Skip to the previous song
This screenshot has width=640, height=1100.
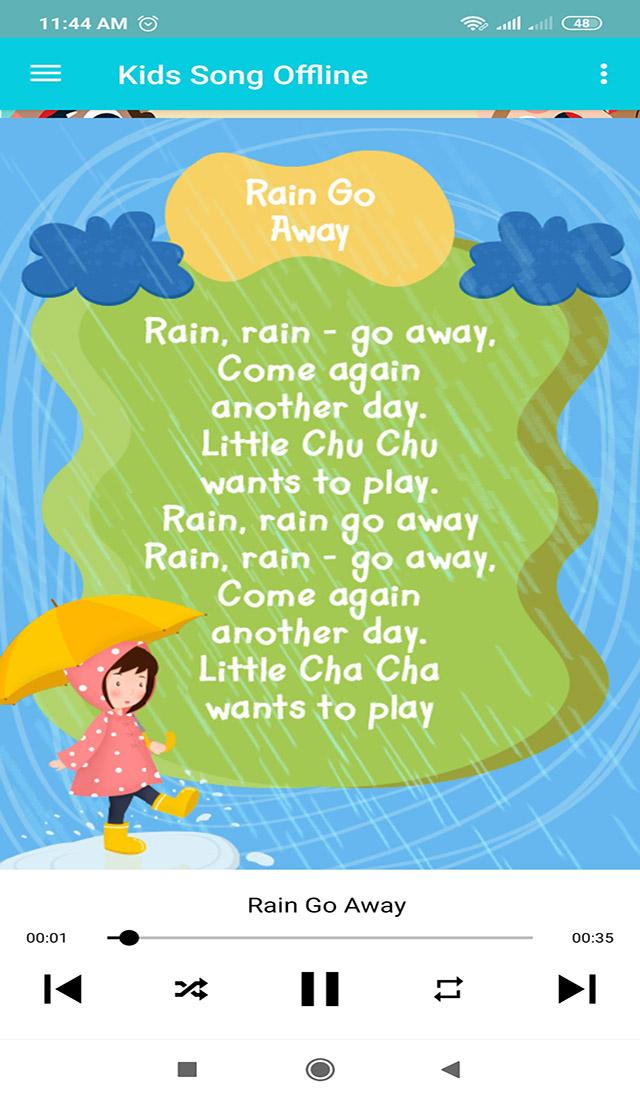[x=63, y=988]
